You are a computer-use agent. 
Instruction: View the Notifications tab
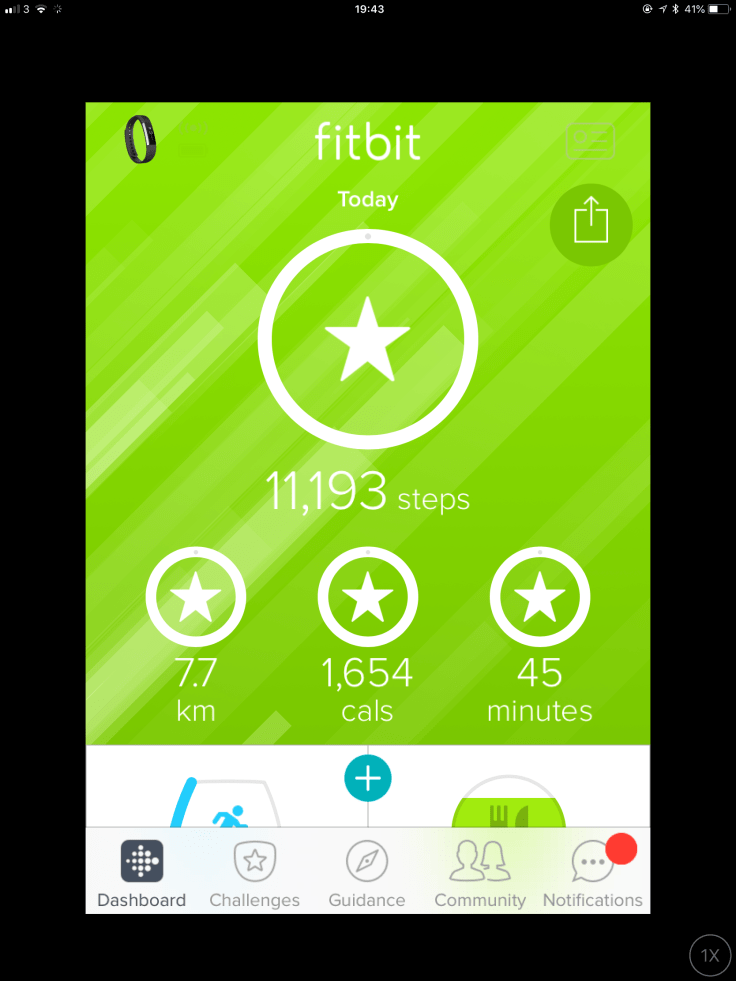[593, 873]
